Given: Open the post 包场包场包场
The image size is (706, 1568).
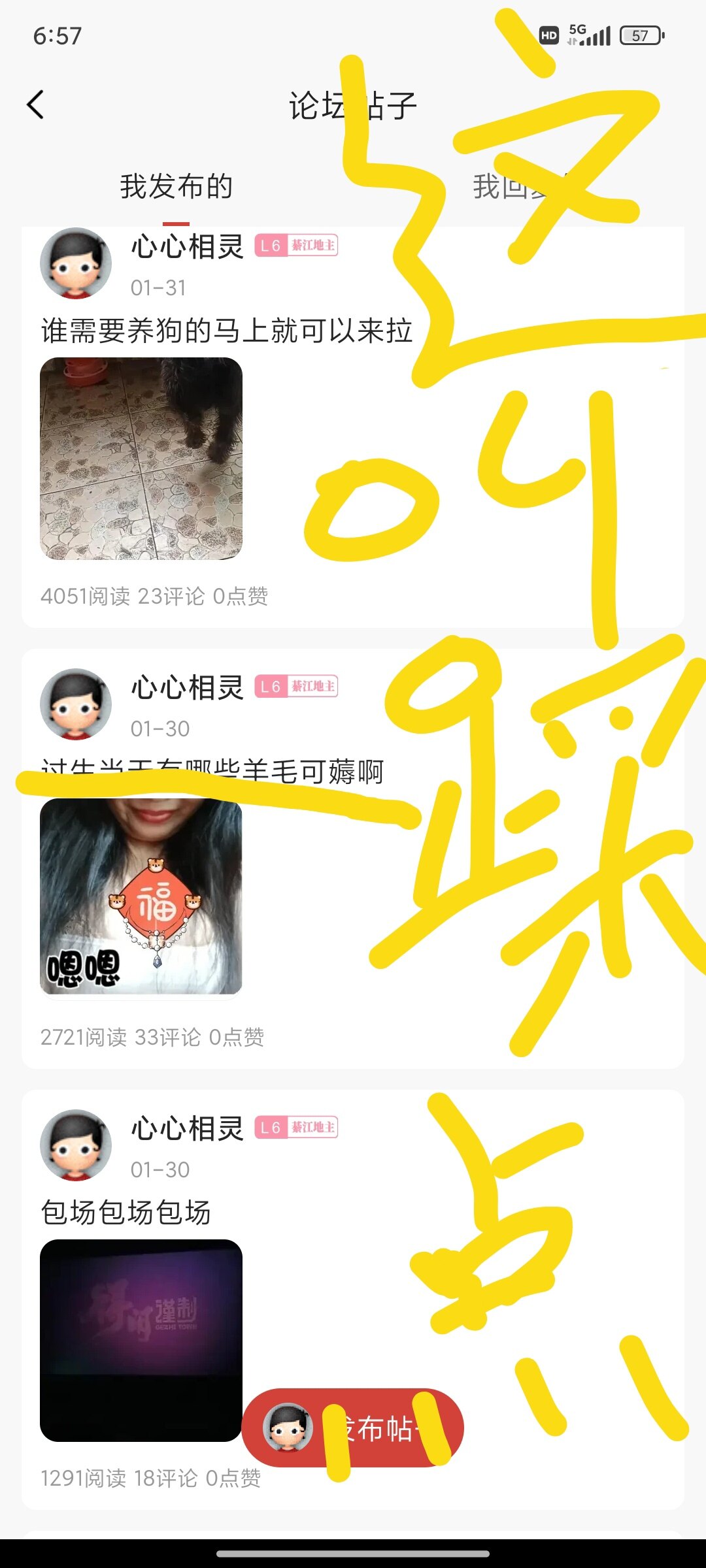Looking at the screenshot, I should [126, 1213].
